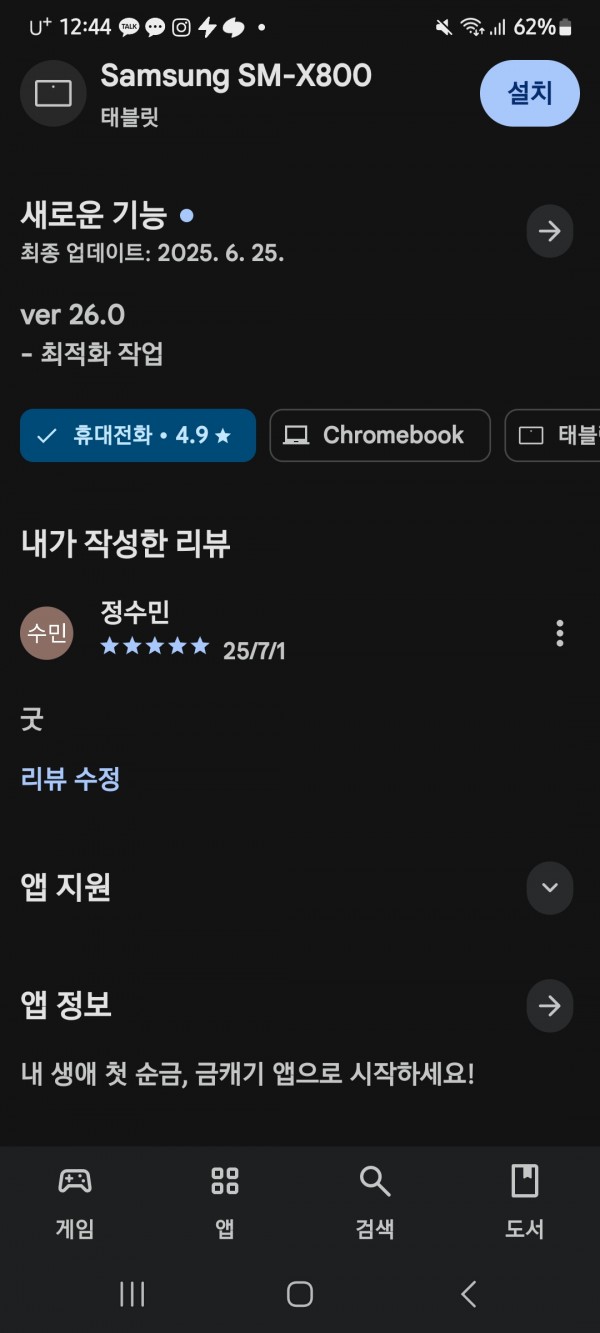This screenshot has width=600, height=1333.
Task: Open the 새로운 기능 arrow
Action: coord(550,232)
